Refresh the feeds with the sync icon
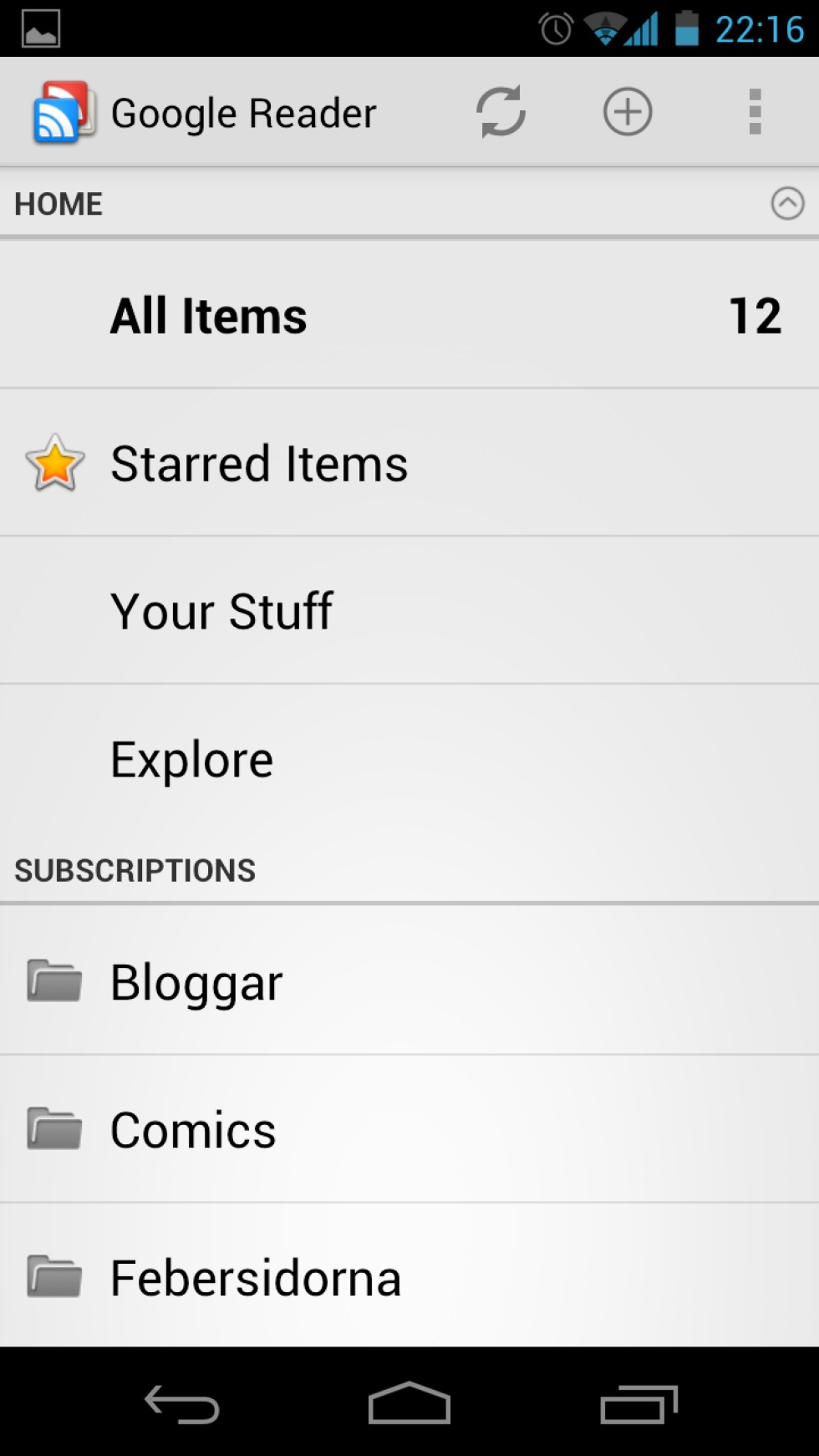 coord(501,111)
